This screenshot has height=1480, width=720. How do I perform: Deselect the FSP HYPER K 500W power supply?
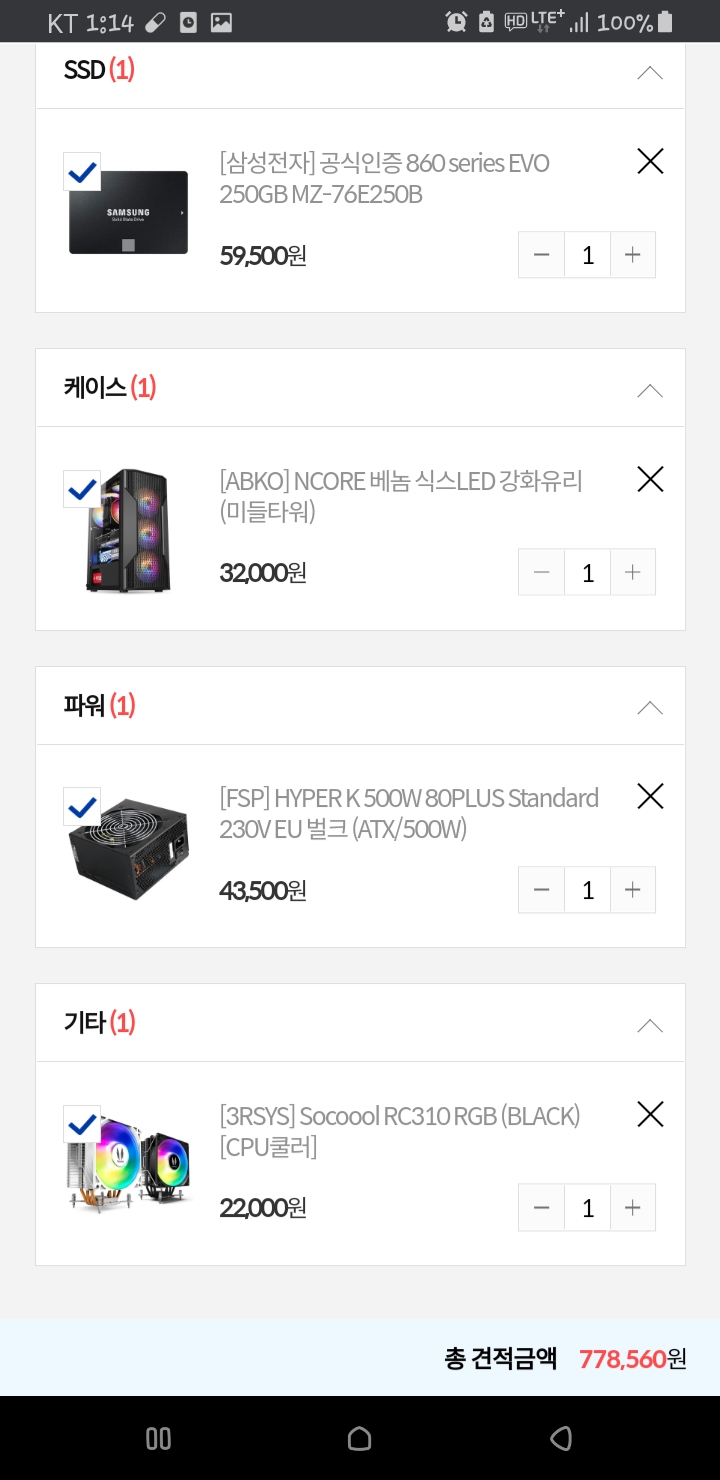coord(82,806)
